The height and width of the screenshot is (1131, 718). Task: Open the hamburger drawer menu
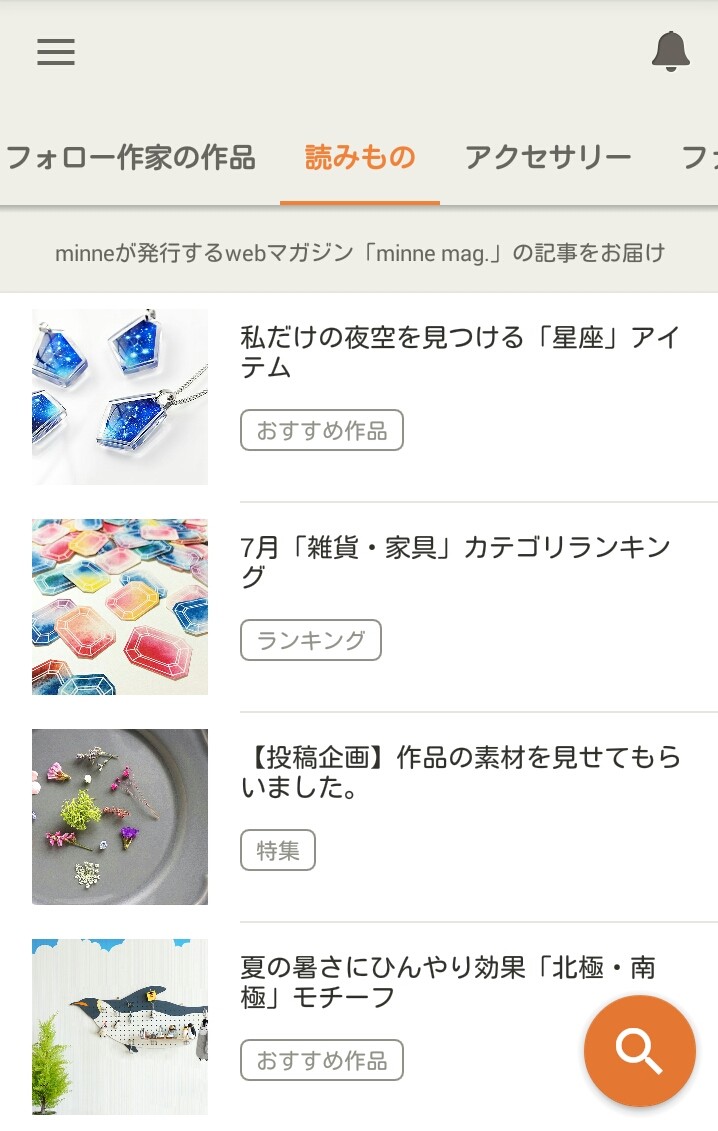pos(56,52)
